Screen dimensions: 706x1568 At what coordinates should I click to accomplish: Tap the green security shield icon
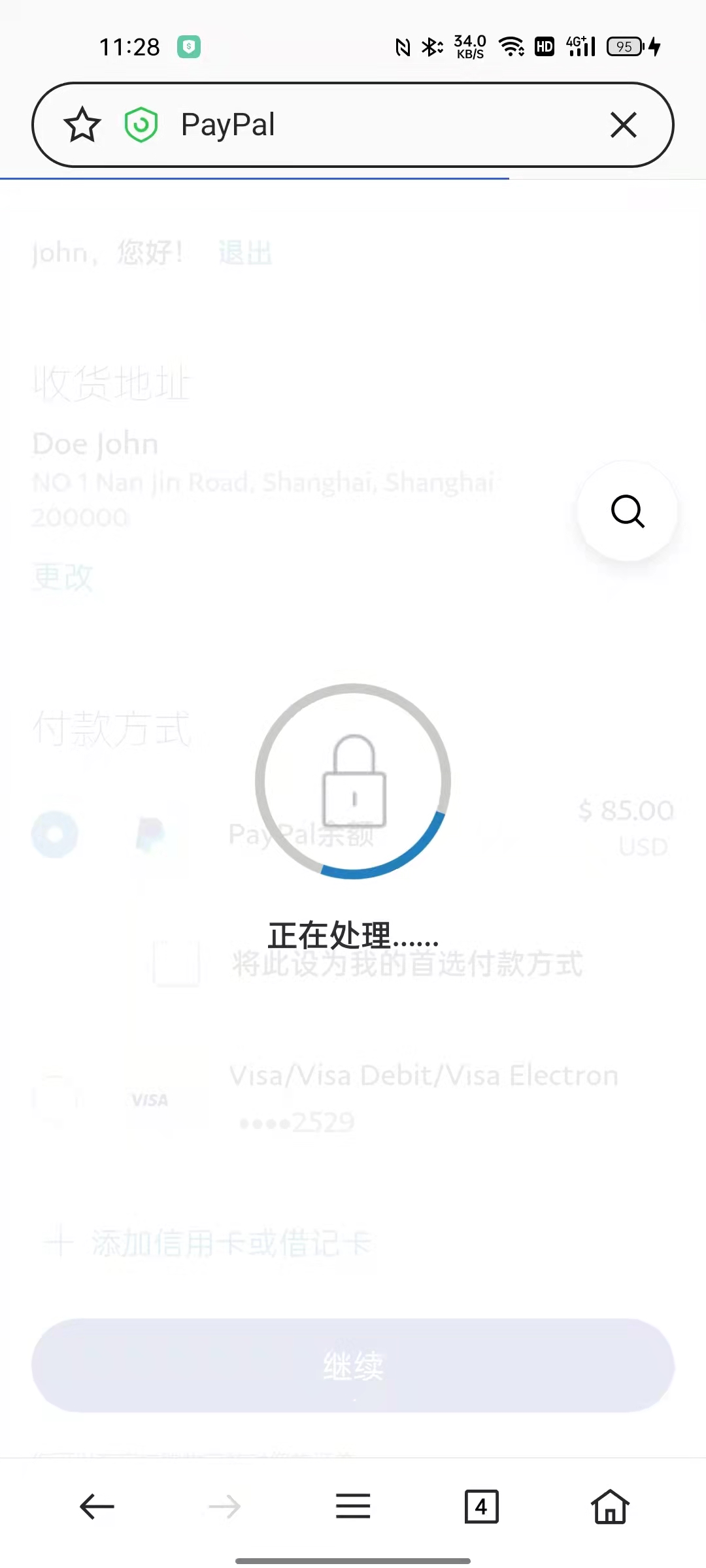[141, 125]
